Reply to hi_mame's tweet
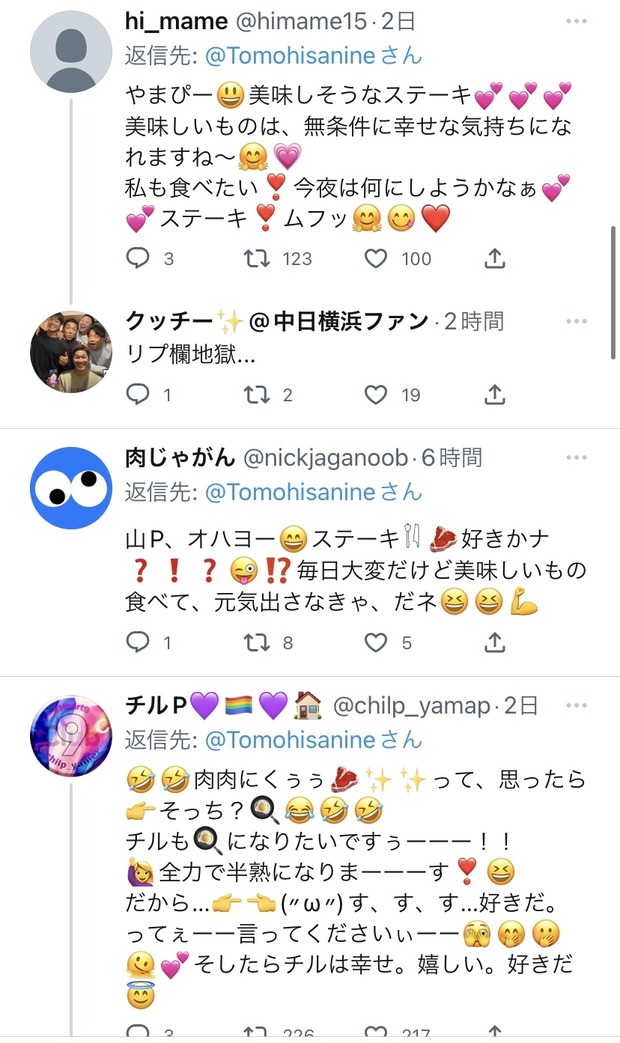This screenshot has width=620, height=1043. (138, 258)
